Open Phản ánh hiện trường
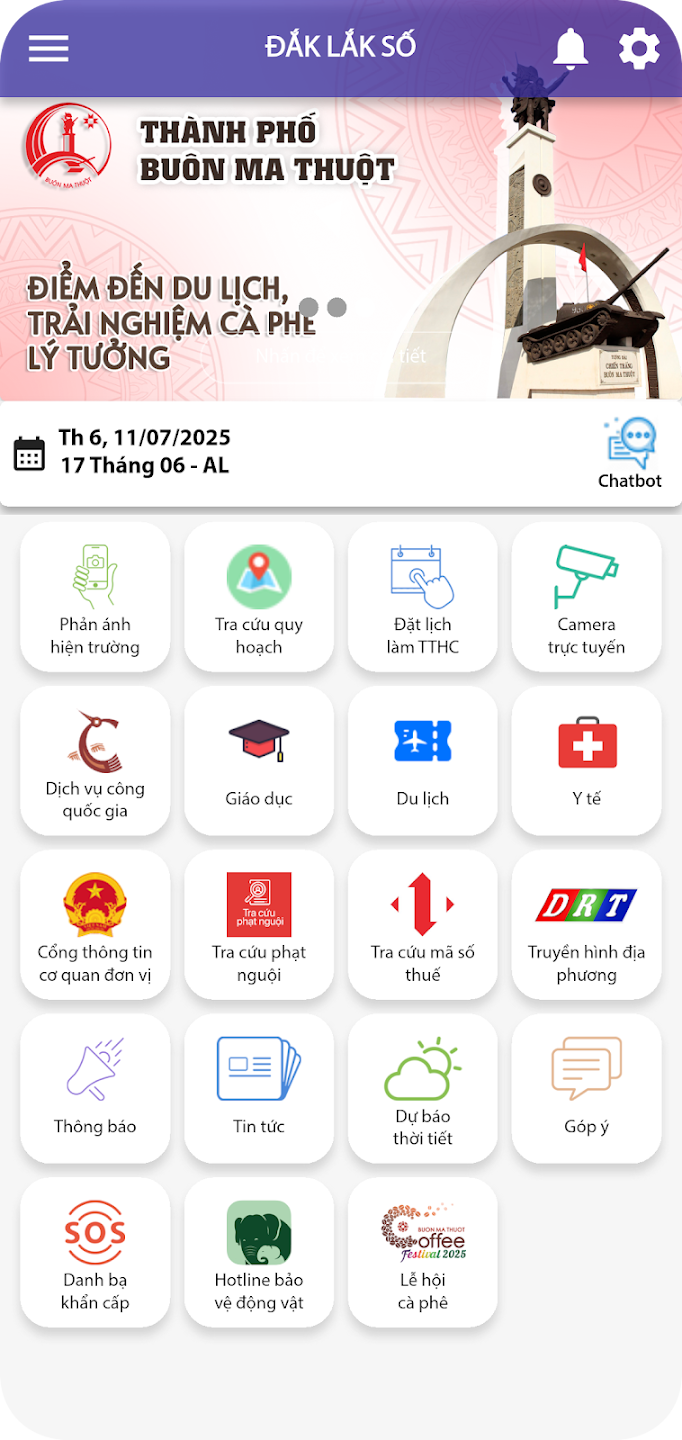Screen dimensions: 682x1440 pyautogui.click(x=95, y=597)
